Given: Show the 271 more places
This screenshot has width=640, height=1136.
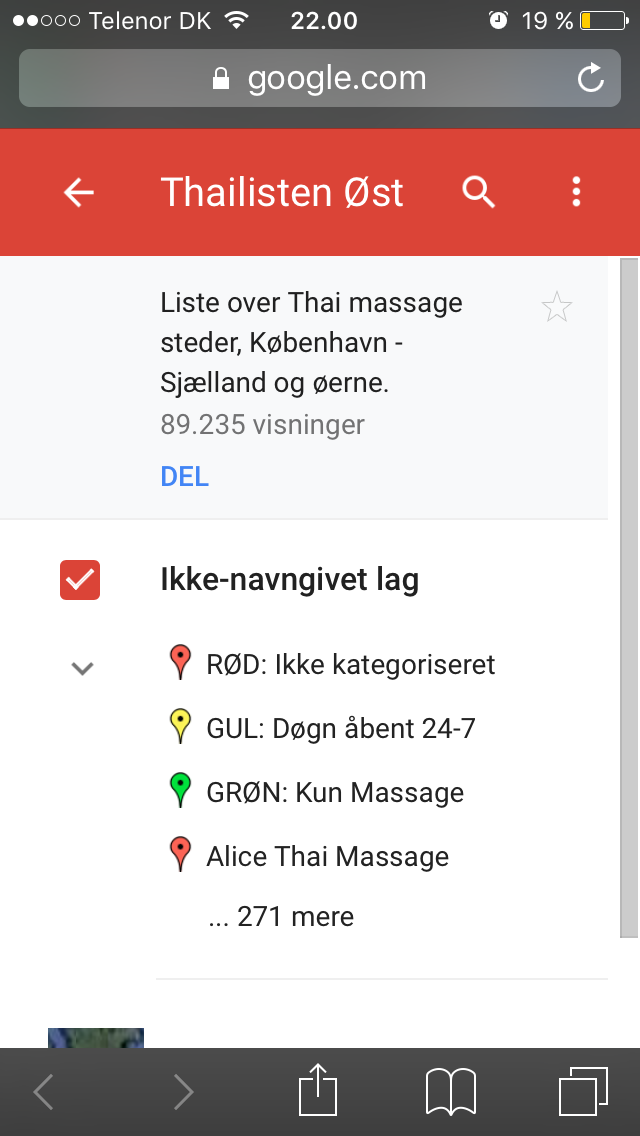Looking at the screenshot, I should (x=281, y=917).
